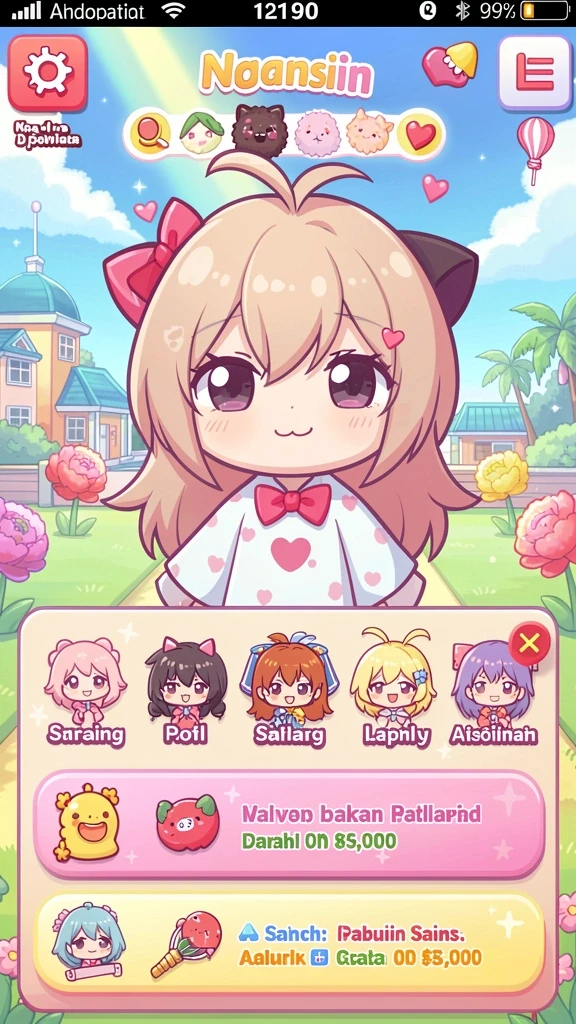Viewport: 576px width, 1024px height.
Task: Select the pink fluffy creature icon
Action: 317,133
